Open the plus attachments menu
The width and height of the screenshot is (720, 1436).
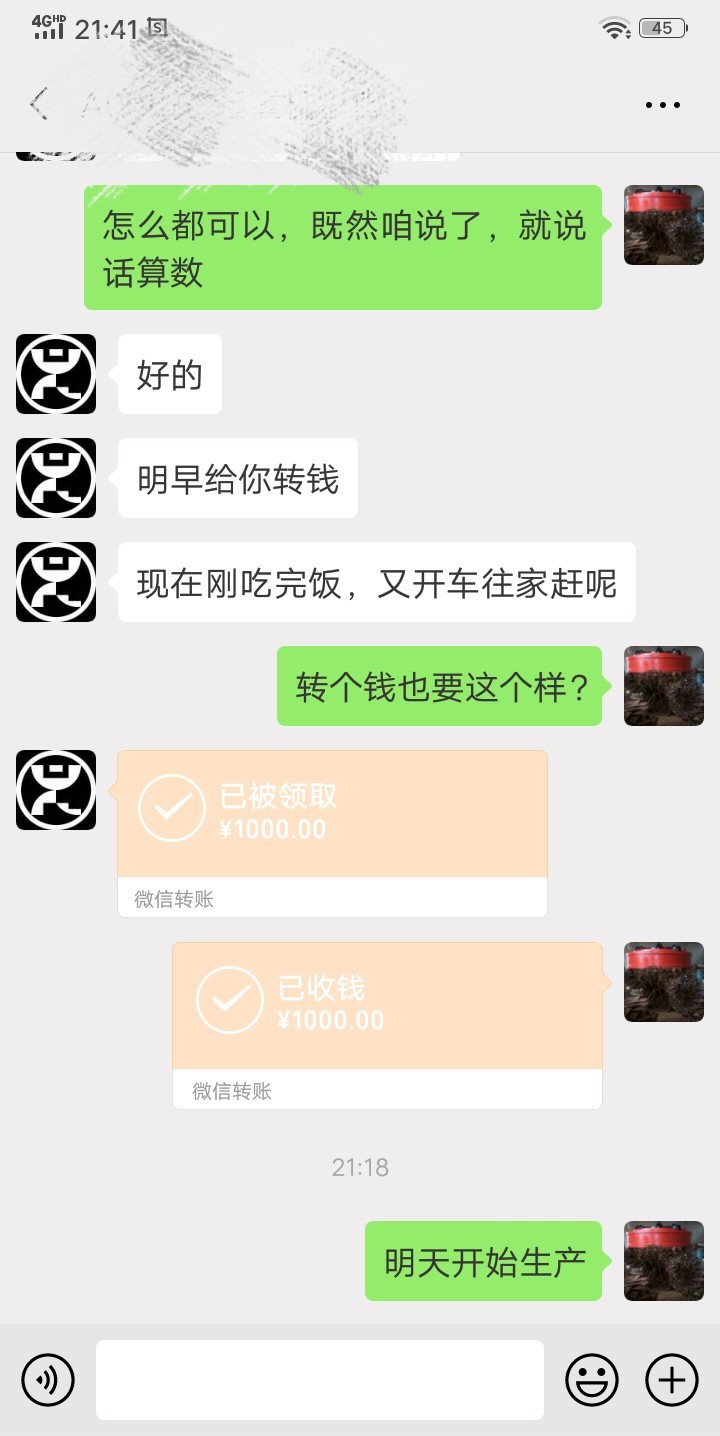coord(671,1380)
